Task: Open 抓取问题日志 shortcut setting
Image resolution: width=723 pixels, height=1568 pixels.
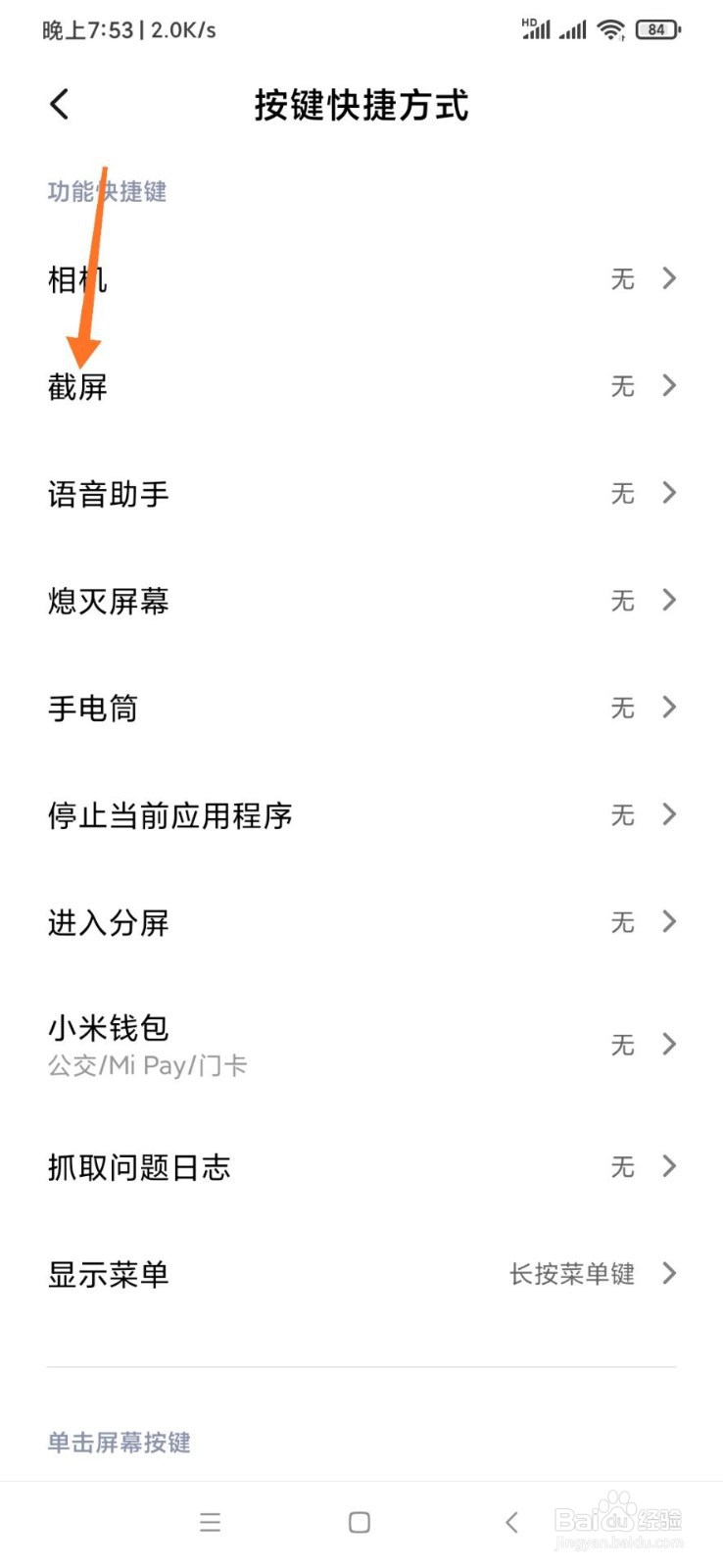Action: point(361,1167)
